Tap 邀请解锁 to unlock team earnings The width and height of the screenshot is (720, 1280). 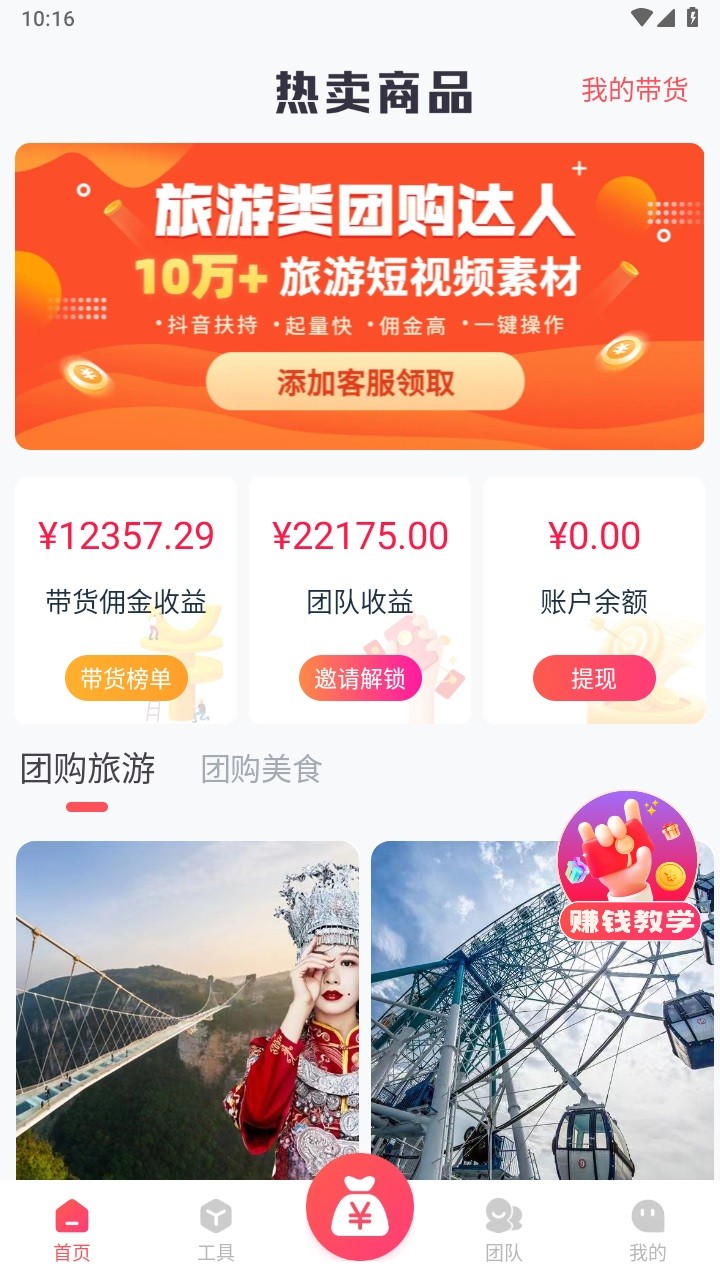tap(359, 678)
